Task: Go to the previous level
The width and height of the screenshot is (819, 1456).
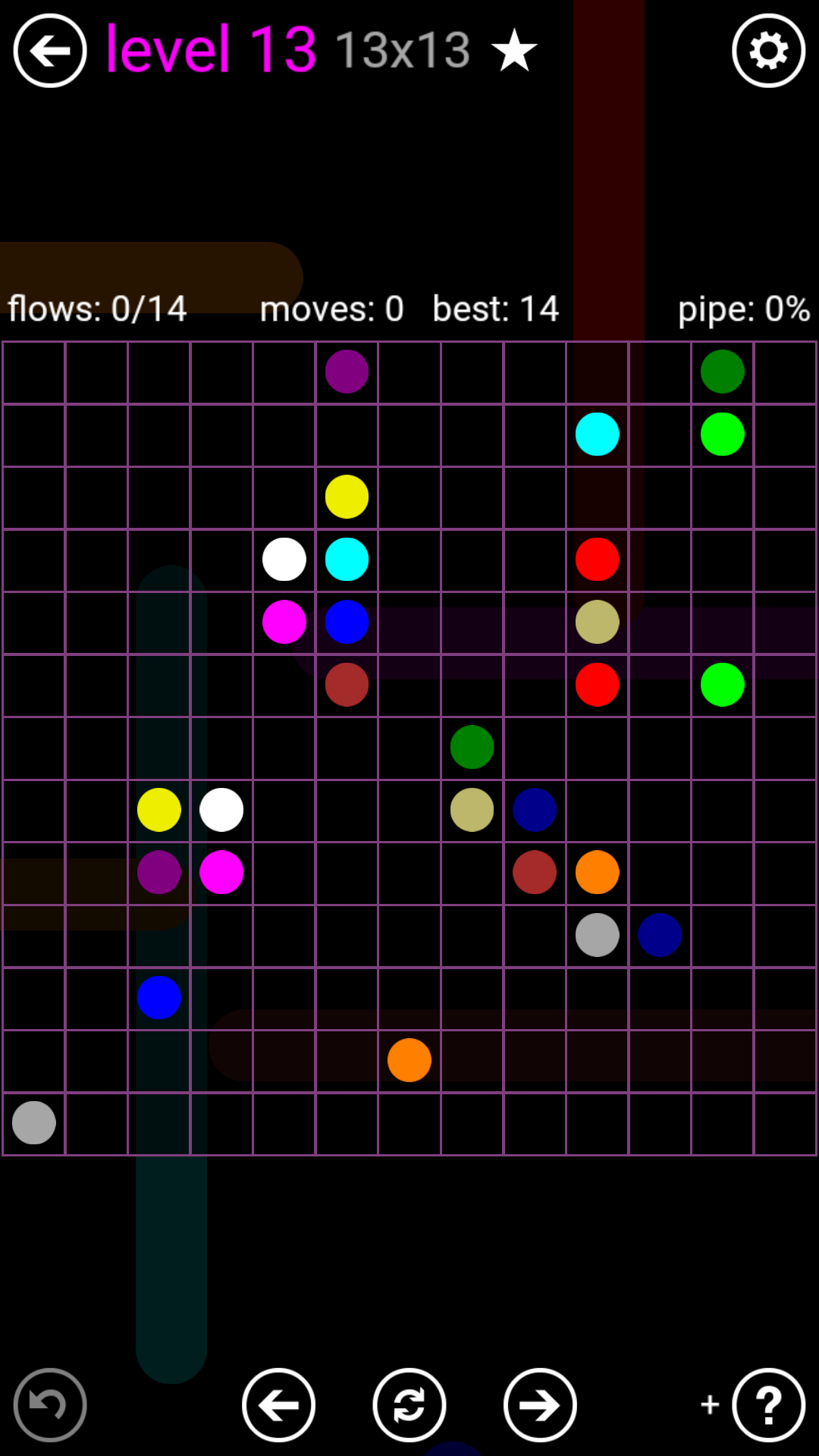Action: [278, 1404]
